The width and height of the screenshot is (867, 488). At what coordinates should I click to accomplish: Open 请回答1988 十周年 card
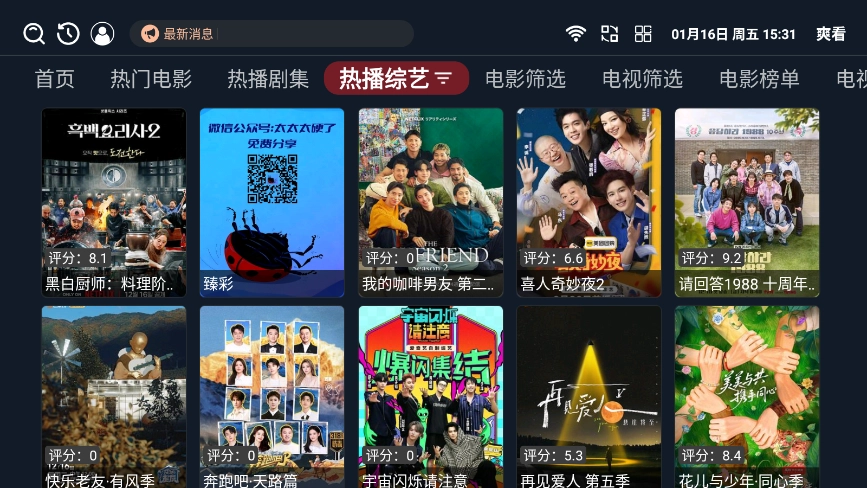coord(746,202)
